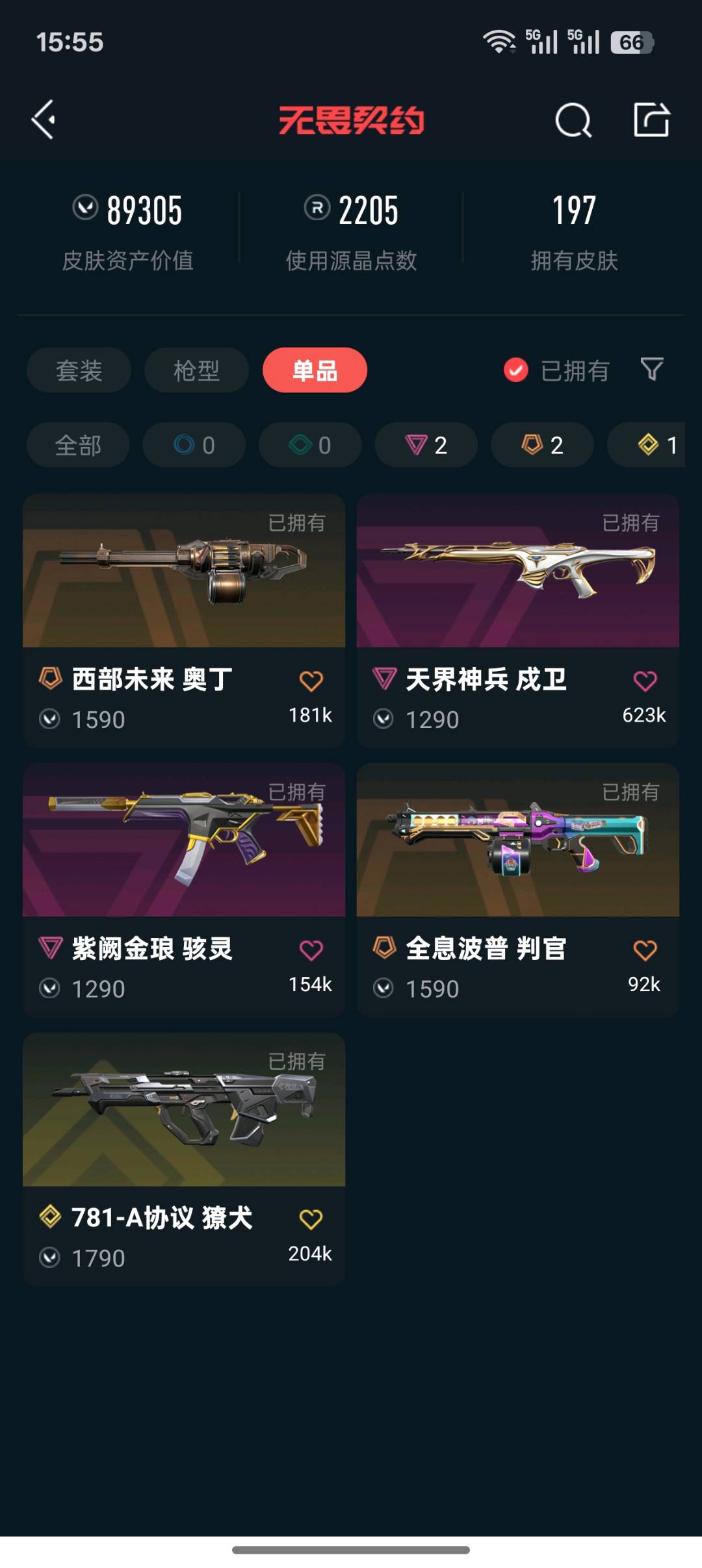Go back using the top-left arrow
Image resolution: width=702 pixels, height=1568 pixels.
(x=44, y=120)
